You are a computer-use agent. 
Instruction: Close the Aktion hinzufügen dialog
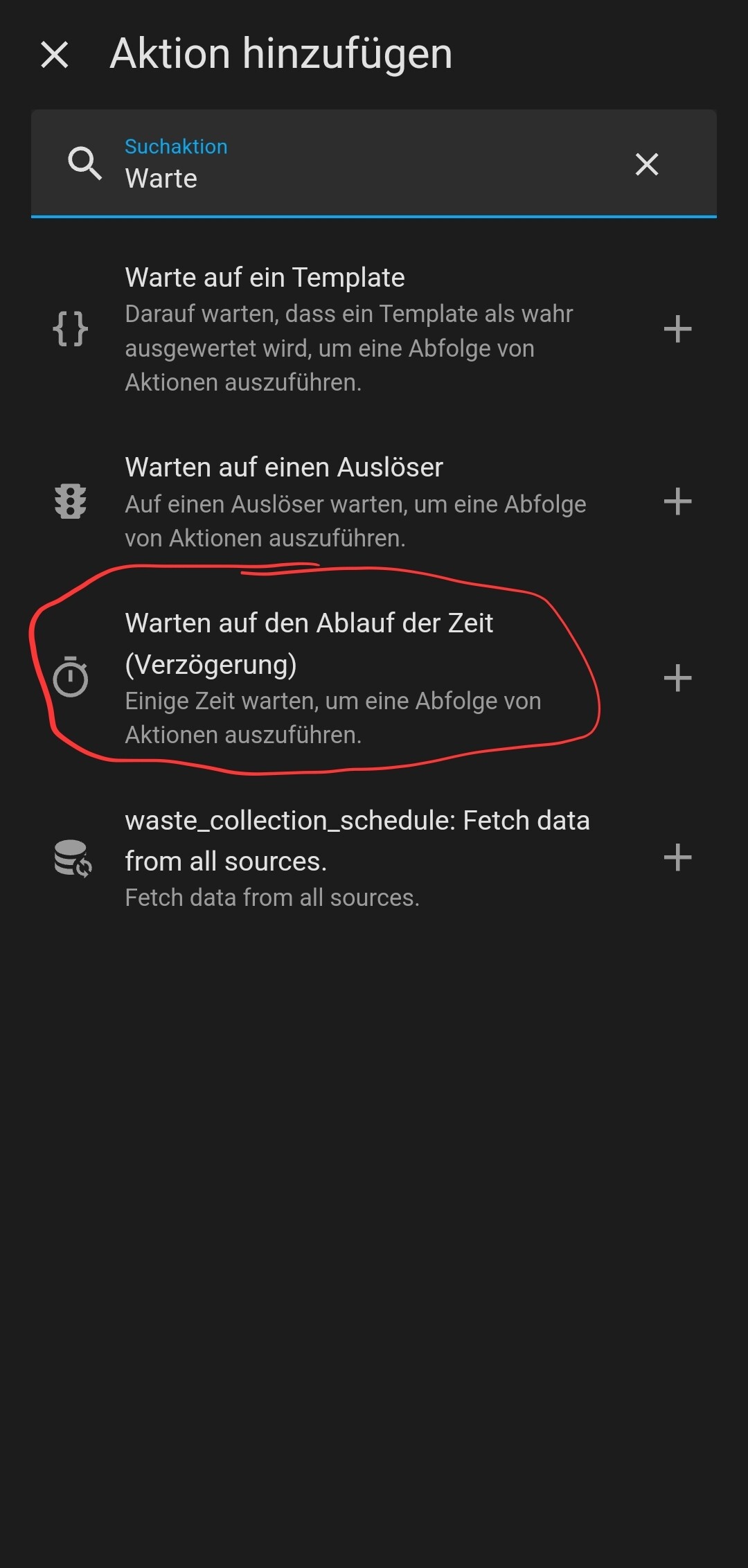(x=55, y=54)
